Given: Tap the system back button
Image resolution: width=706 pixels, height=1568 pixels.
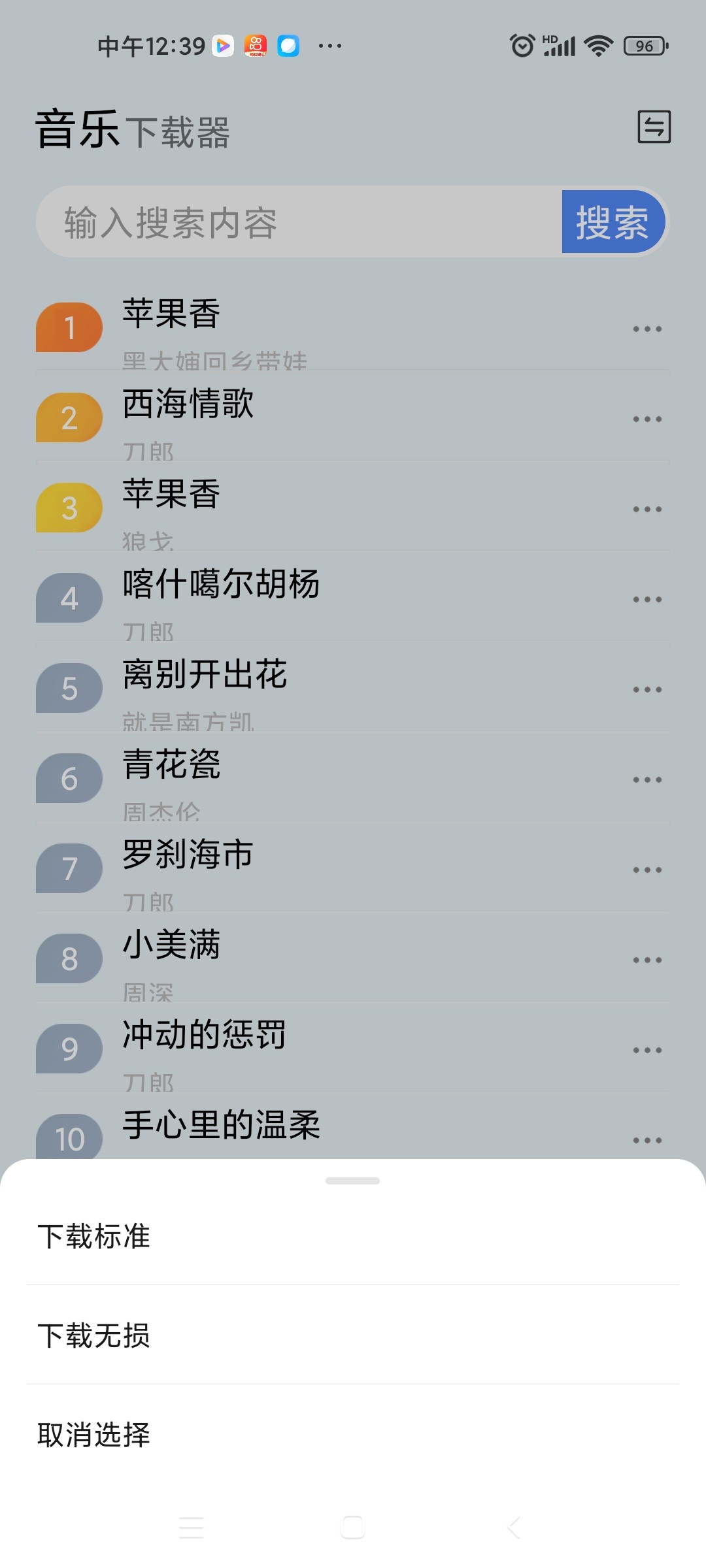Looking at the screenshot, I should [514, 1527].
